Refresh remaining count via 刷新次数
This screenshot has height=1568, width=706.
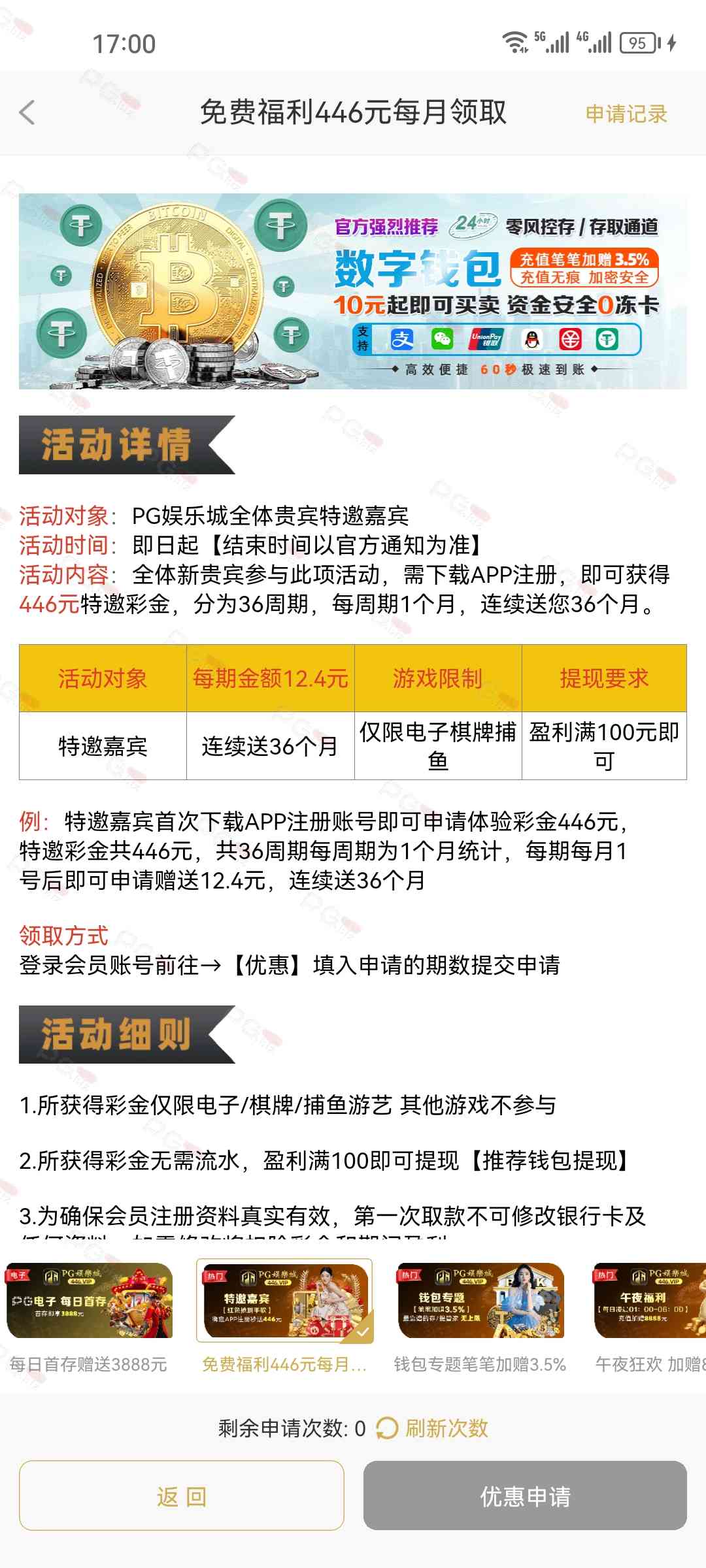tap(433, 1428)
